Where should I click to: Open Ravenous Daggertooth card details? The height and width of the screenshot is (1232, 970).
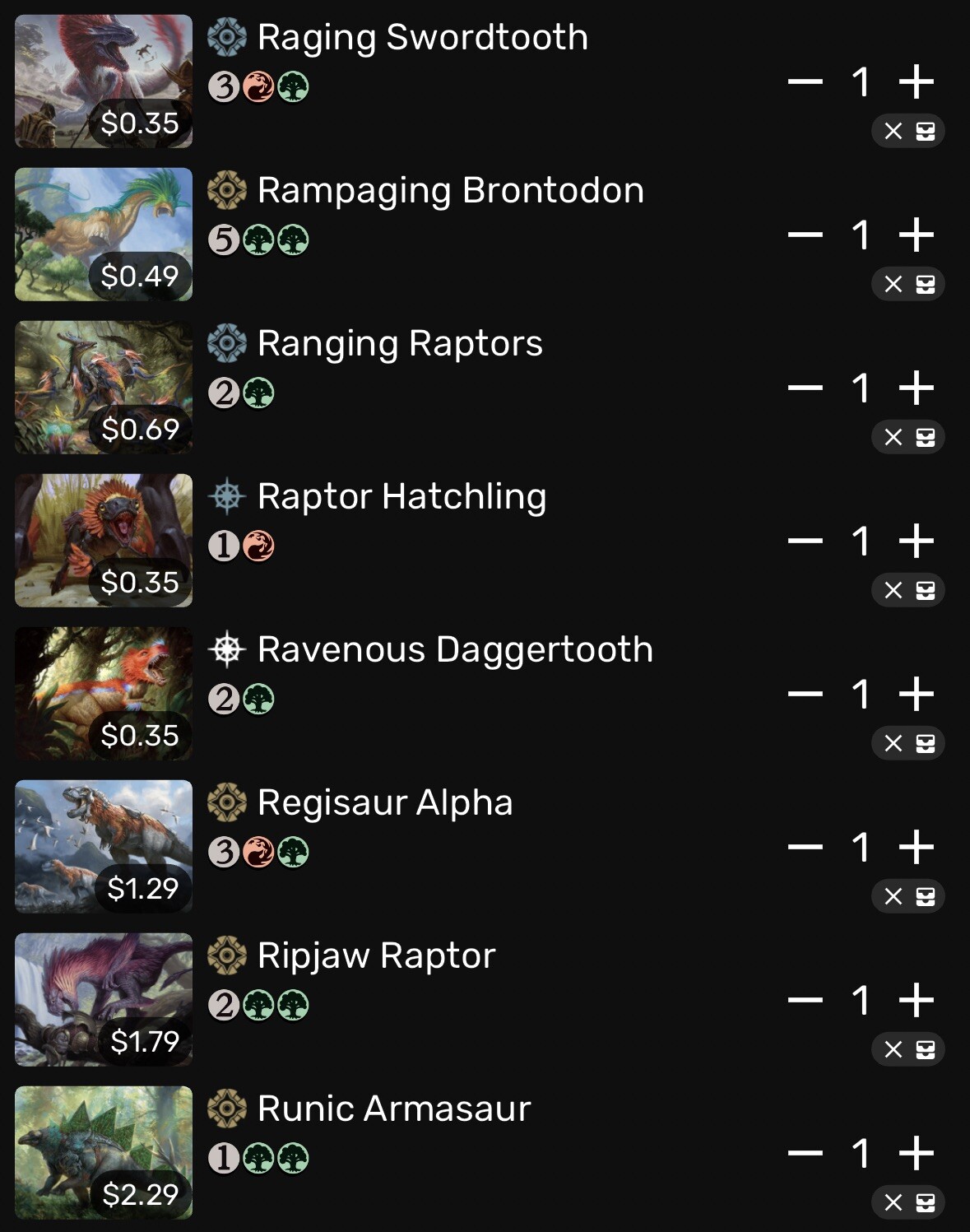pyautogui.click(x=455, y=649)
